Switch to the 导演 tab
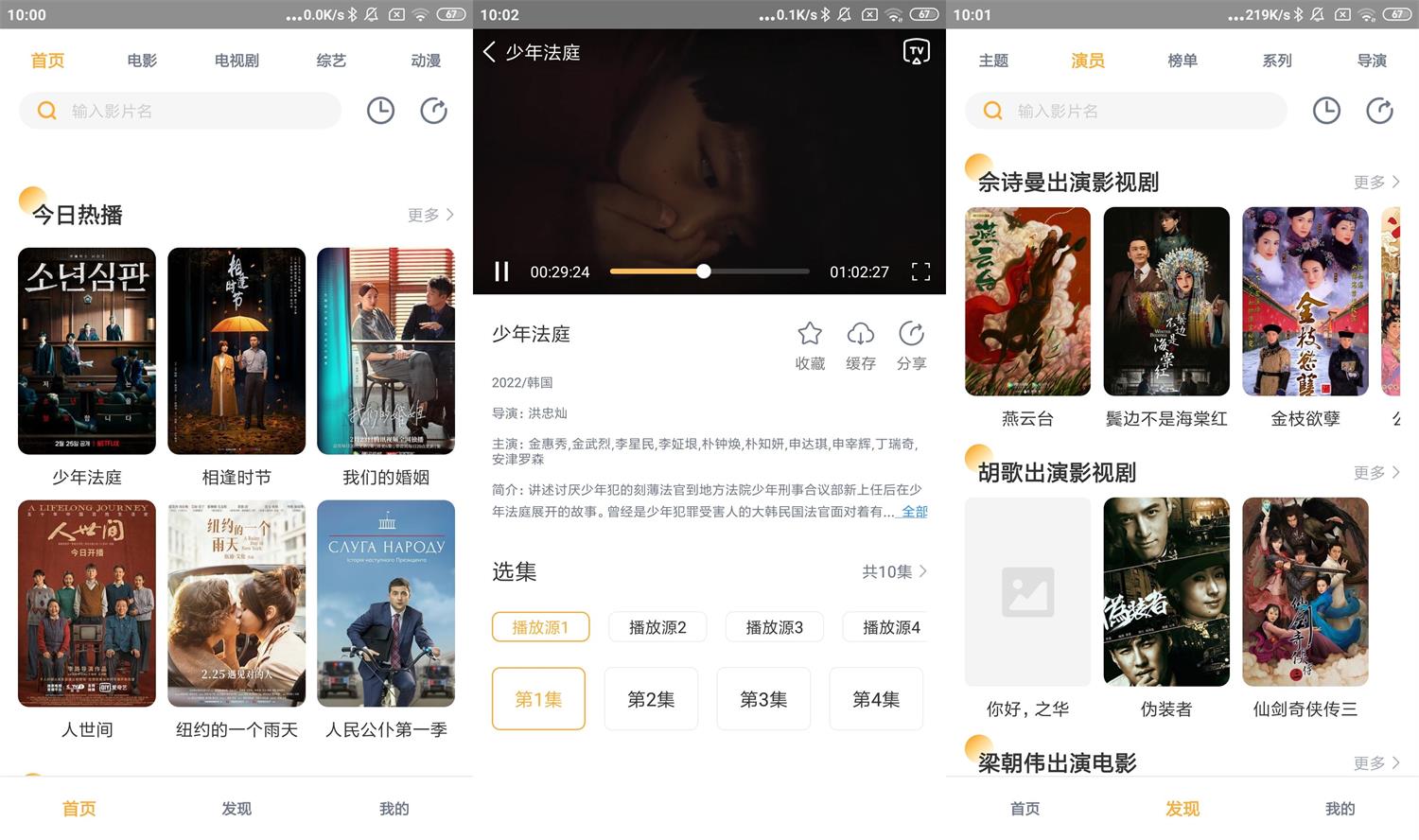The image size is (1419, 840). (1372, 61)
